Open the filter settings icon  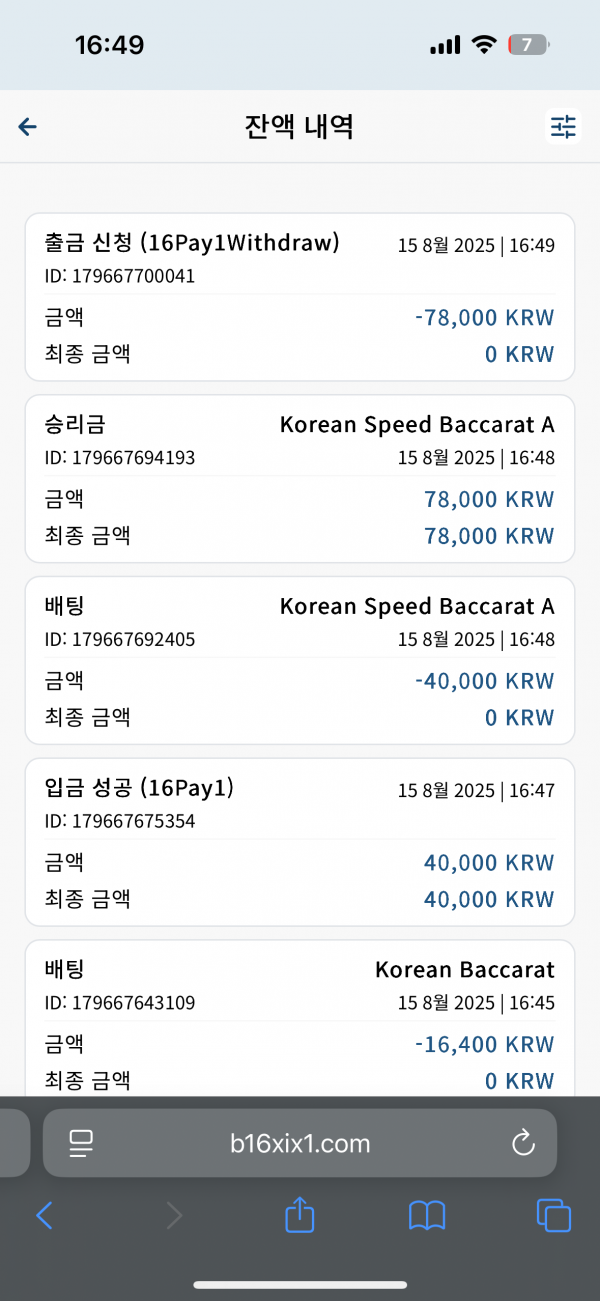point(564,126)
